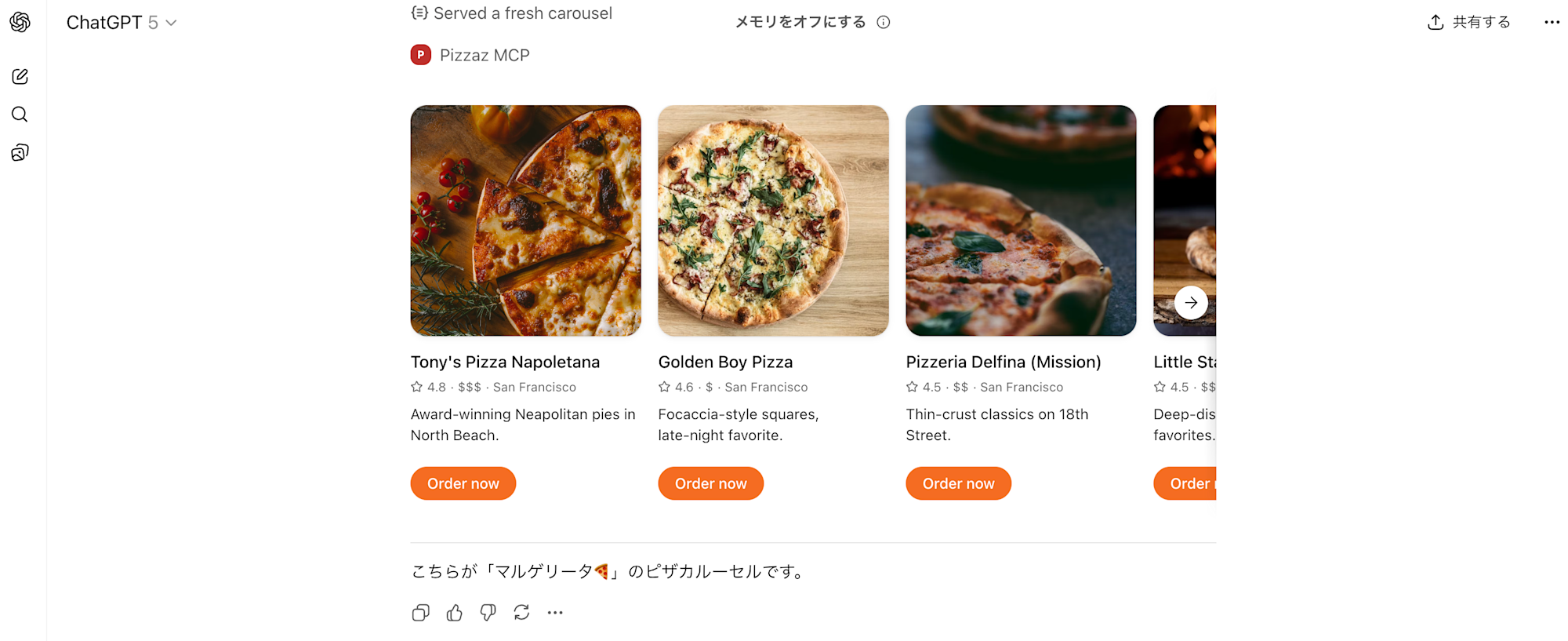The width and height of the screenshot is (1568, 641).
Task: Copy the assistant's response
Action: (x=421, y=613)
